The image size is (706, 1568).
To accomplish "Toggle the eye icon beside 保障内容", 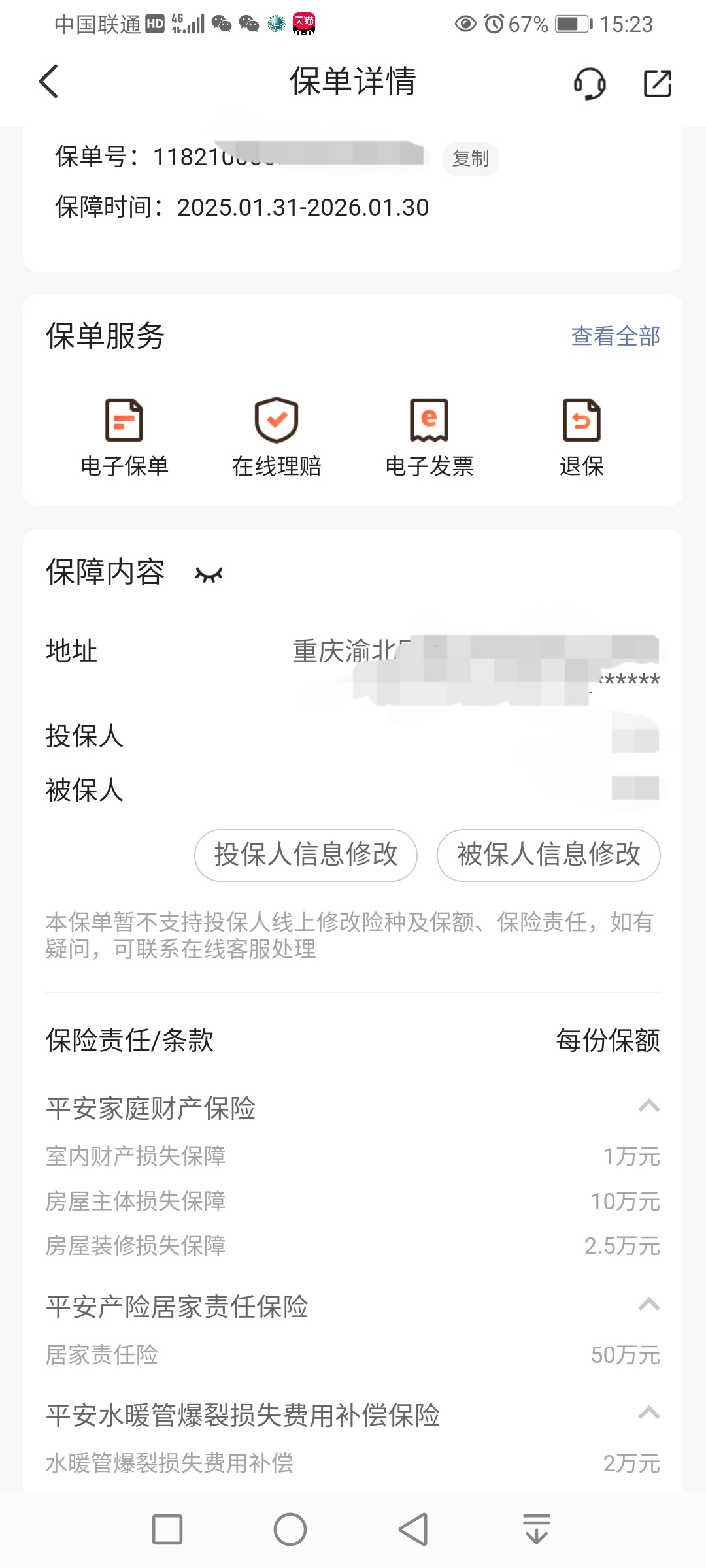I will [209, 574].
